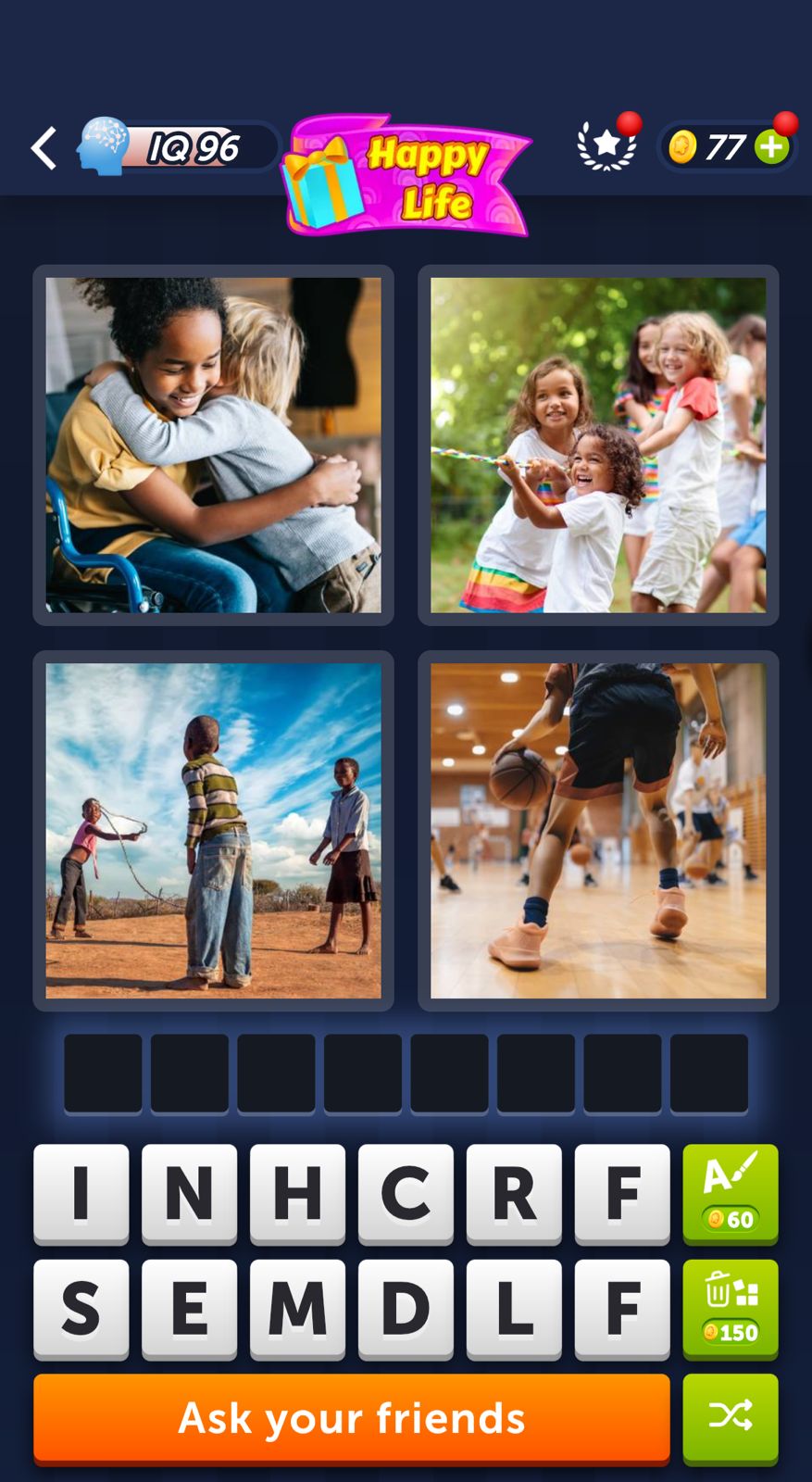812x1482 pixels.
Task: Select the letter S tile
Action: pos(81,1308)
